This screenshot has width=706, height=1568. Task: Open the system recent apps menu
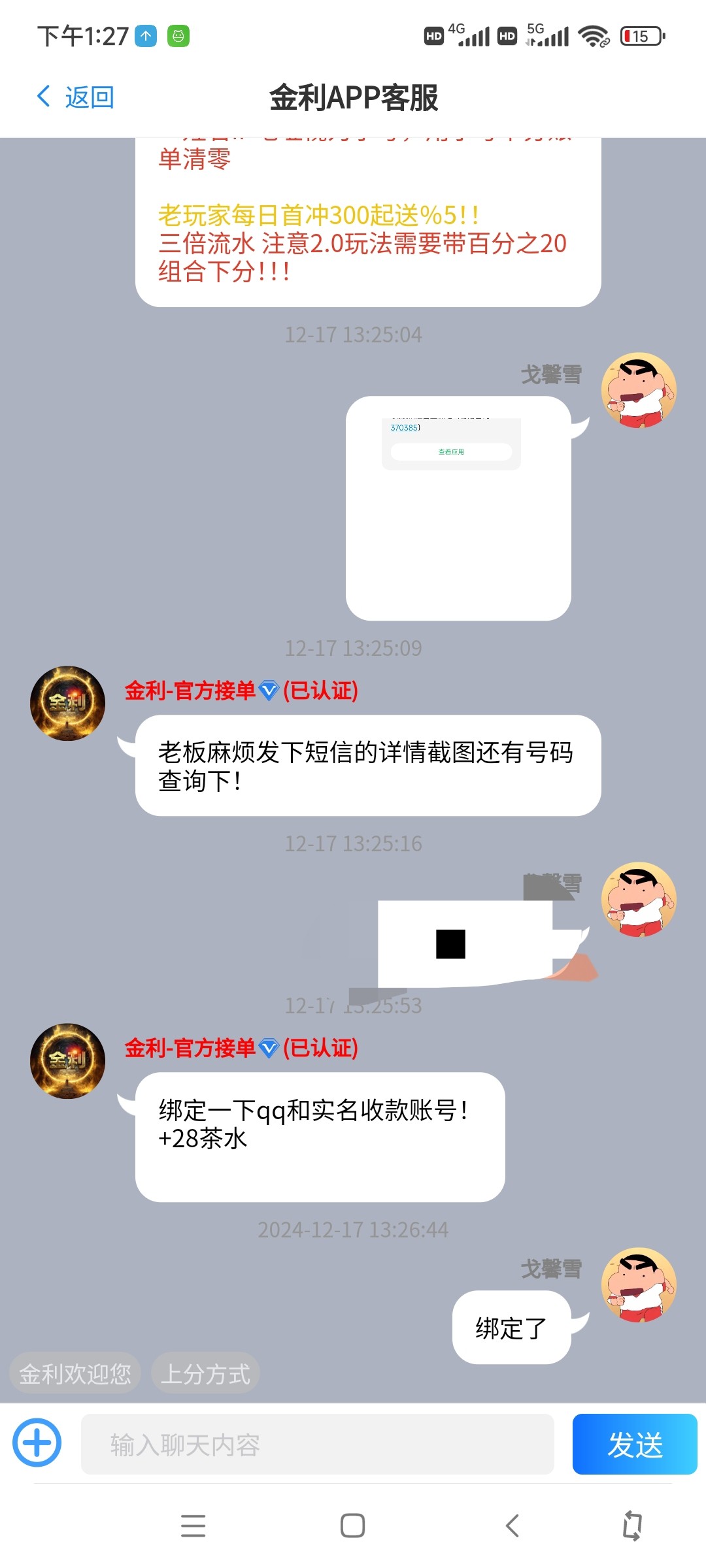193,1526
